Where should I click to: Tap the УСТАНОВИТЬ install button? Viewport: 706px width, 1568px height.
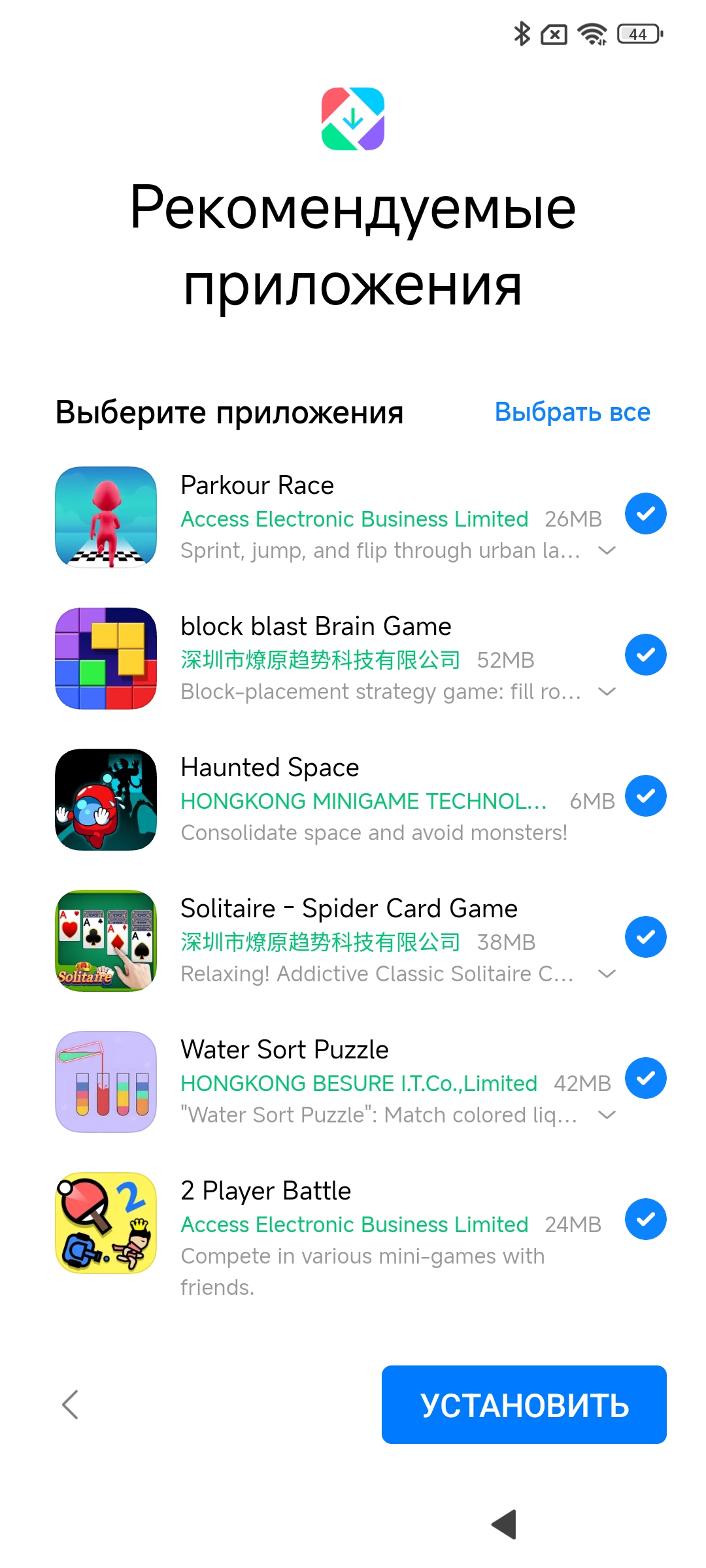click(524, 1404)
